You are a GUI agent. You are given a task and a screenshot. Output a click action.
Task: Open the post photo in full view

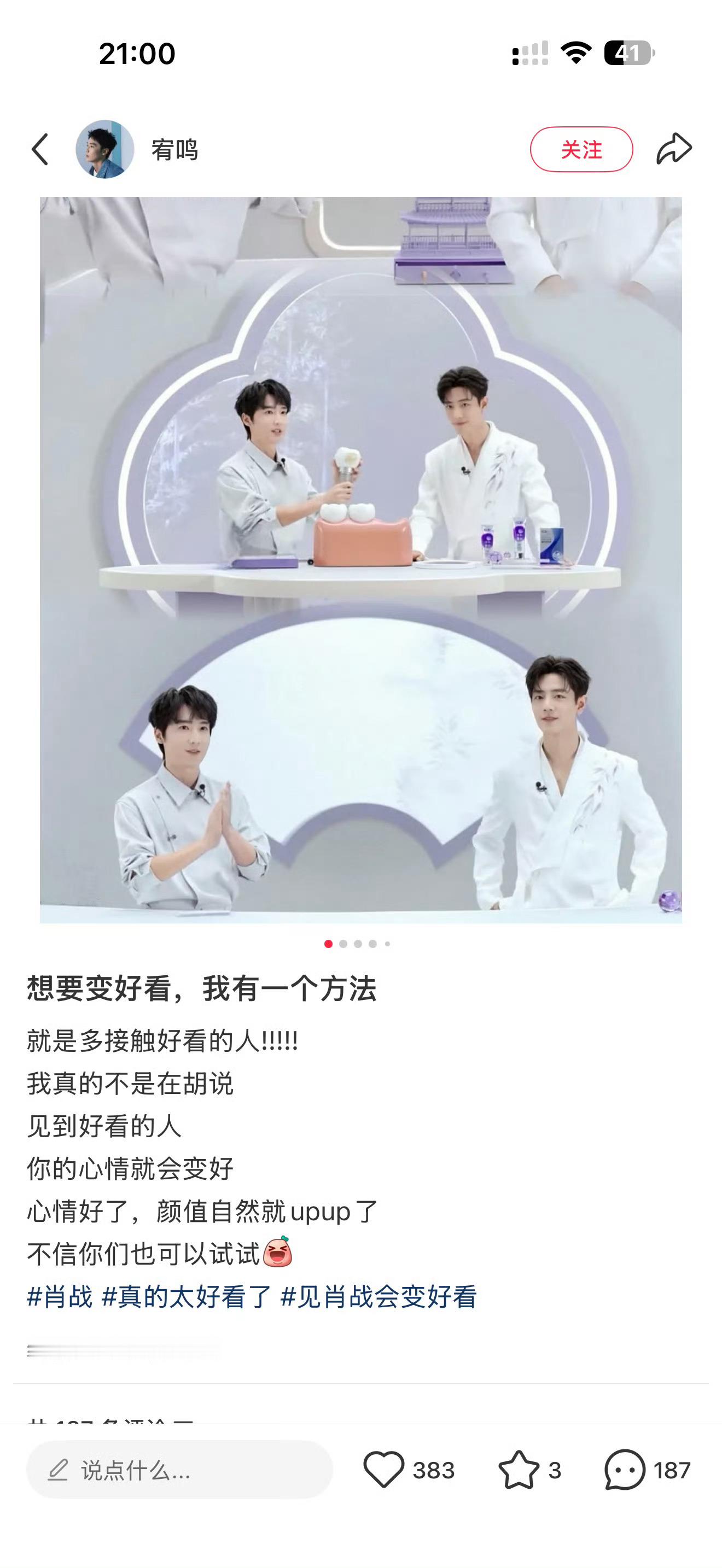[x=360, y=560]
